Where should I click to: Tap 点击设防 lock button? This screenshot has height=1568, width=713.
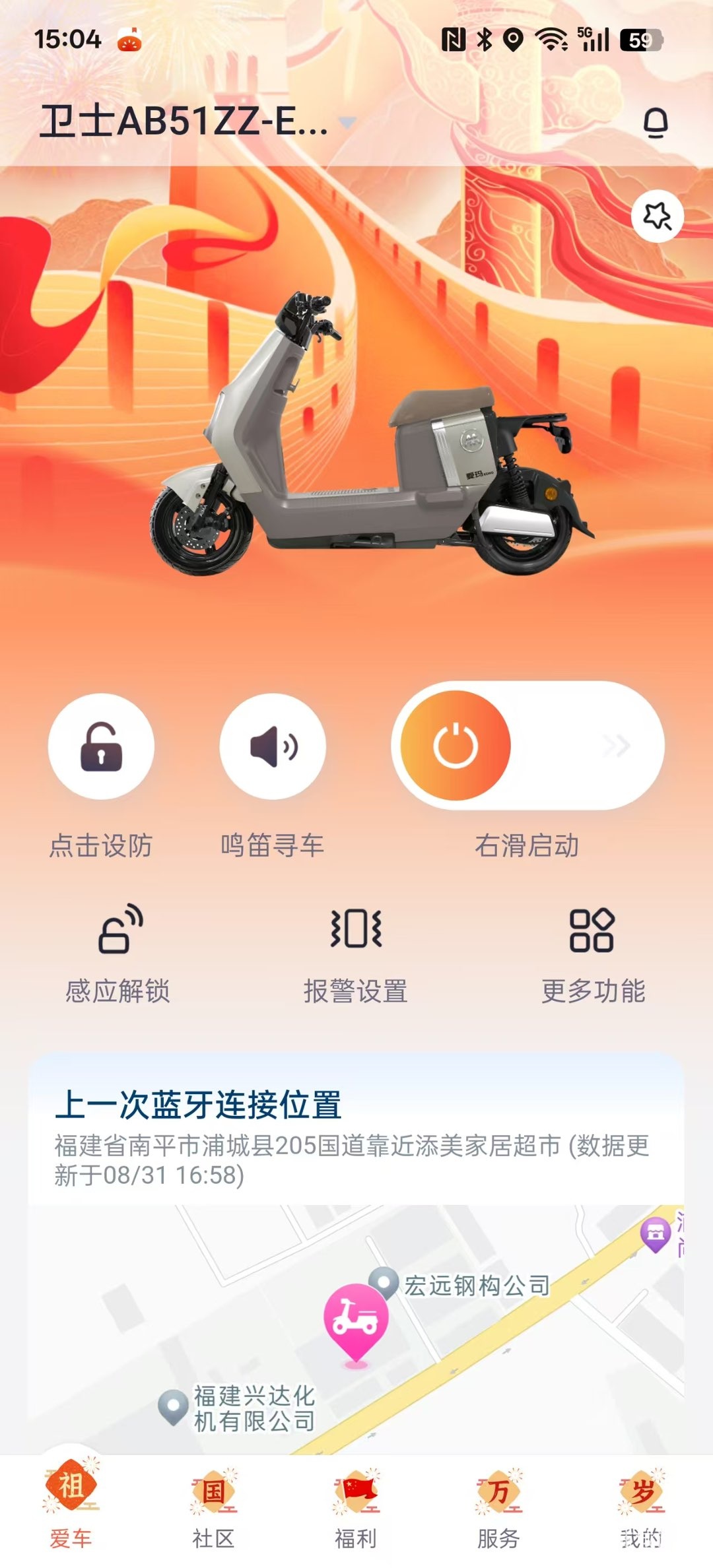tap(101, 746)
